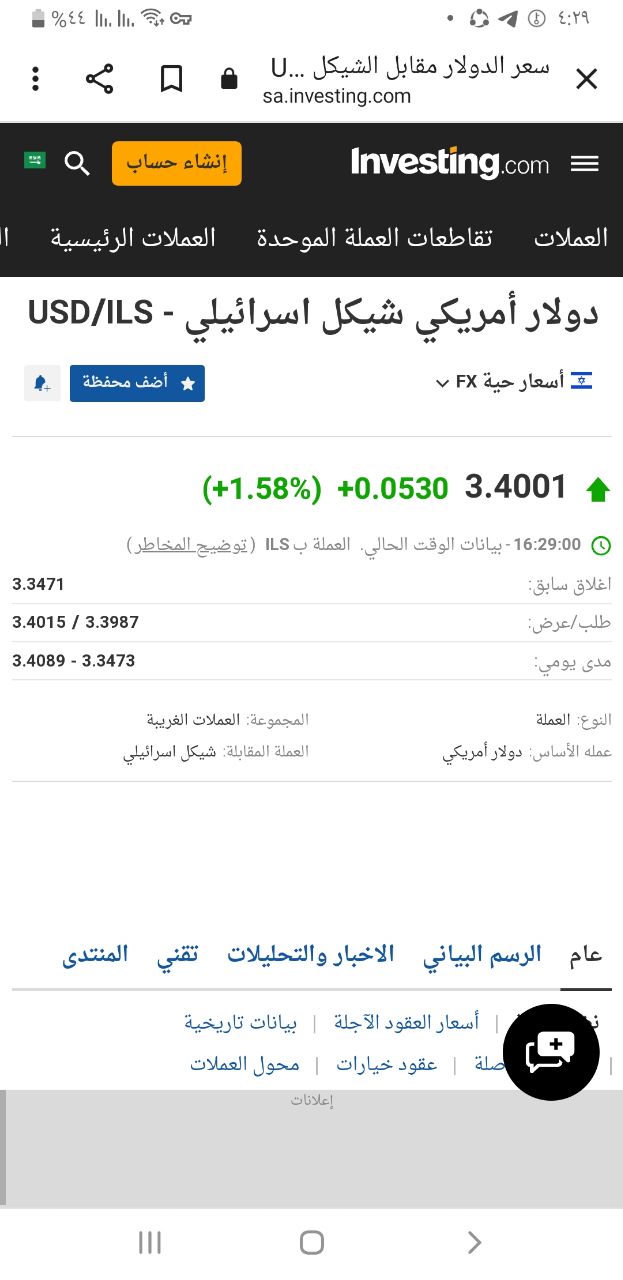
Task: Tap the إنشاء حساب button
Action: coord(177,163)
